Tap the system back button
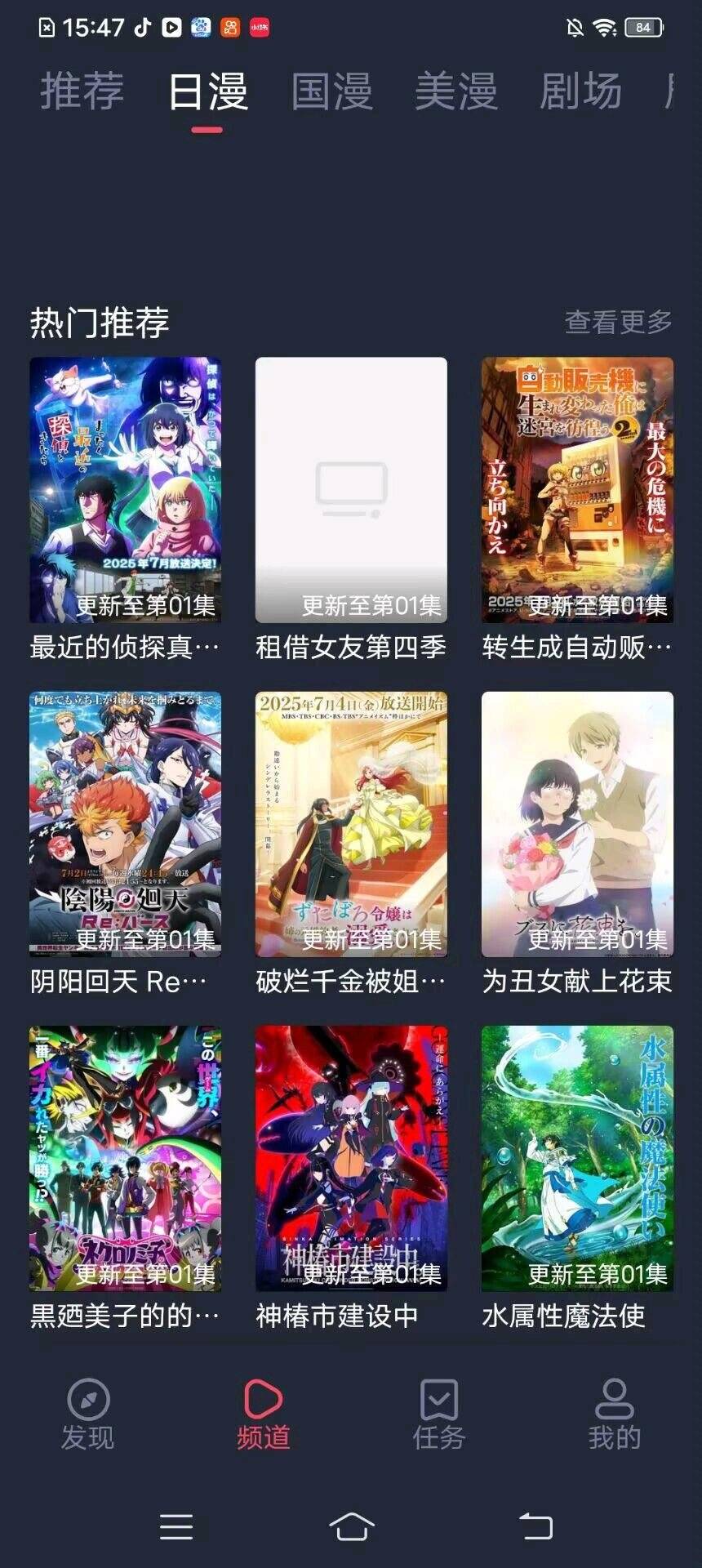The width and height of the screenshot is (702, 1568). tap(535, 1526)
